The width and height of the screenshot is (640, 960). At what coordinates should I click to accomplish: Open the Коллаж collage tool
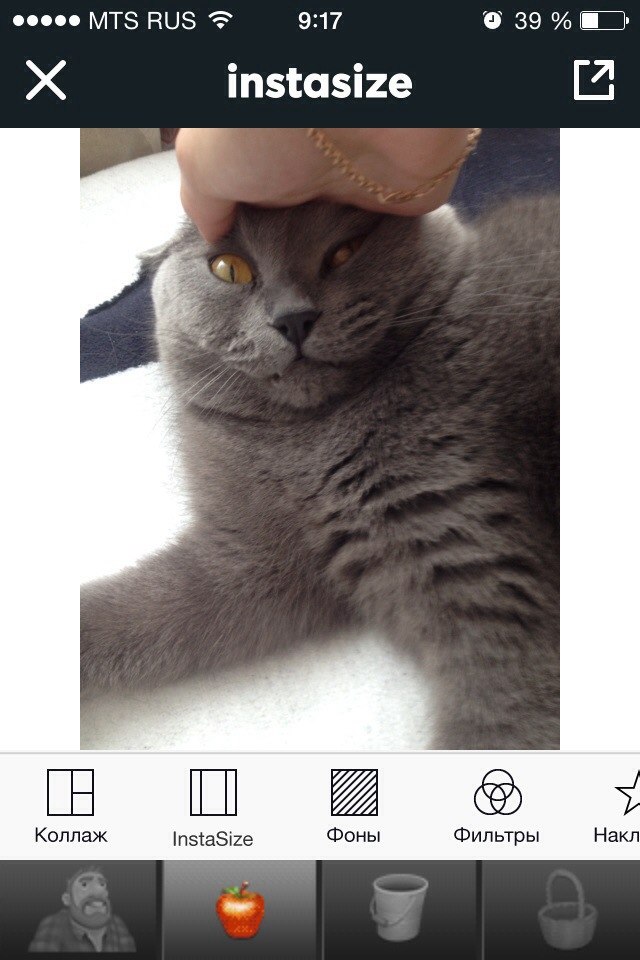[70, 806]
